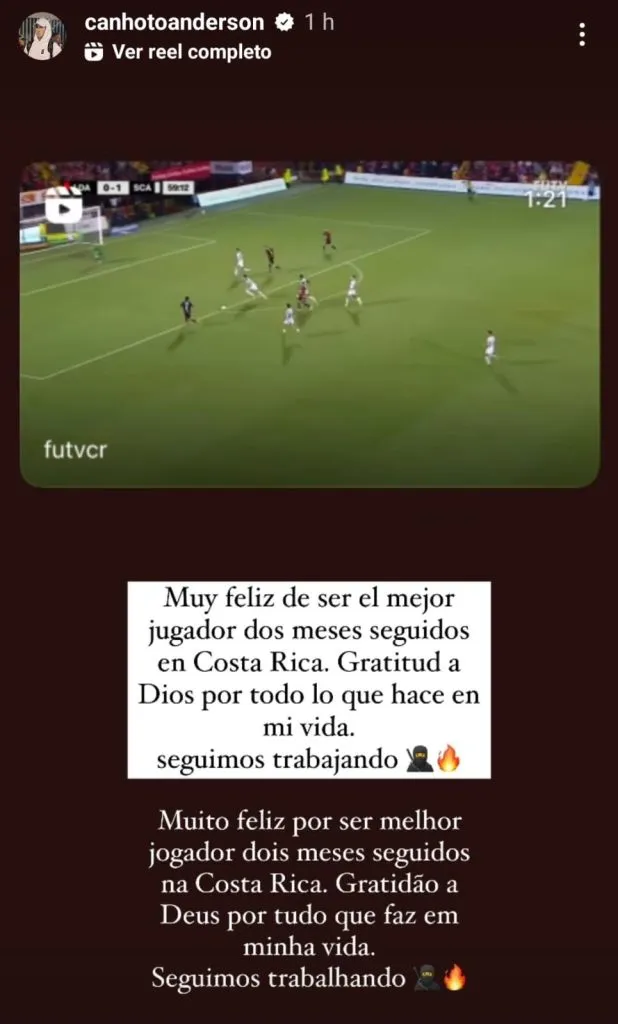
Task: Tap Ver reel completo link
Action: coord(190,52)
